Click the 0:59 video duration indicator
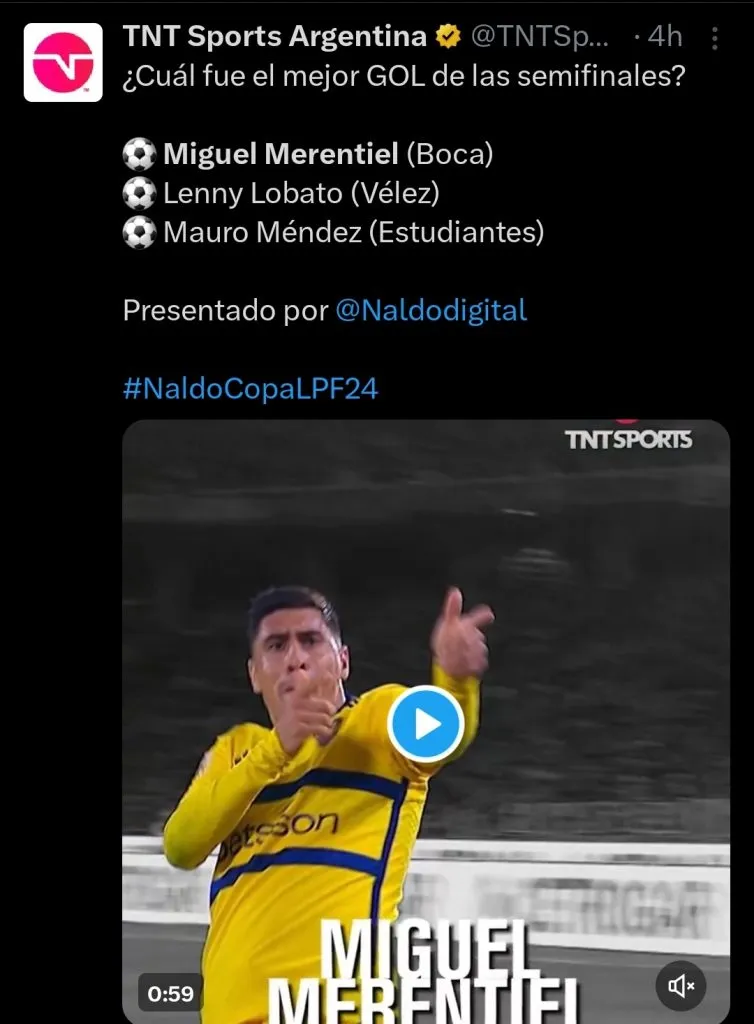The width and height of the screenshot is (754, 1024). point(170,993)
